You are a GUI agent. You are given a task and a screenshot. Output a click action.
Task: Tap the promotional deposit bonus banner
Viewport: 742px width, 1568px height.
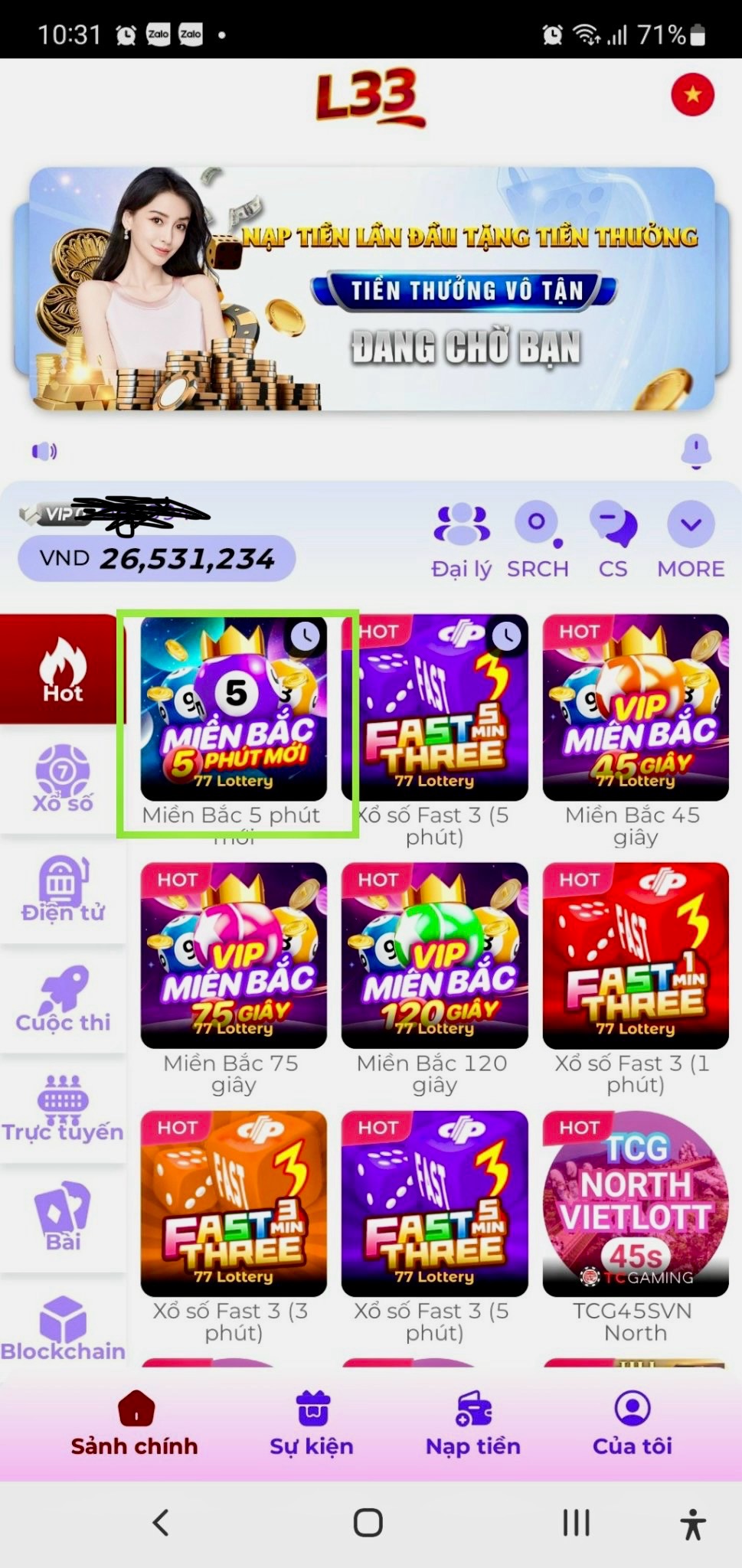(372, 289)
